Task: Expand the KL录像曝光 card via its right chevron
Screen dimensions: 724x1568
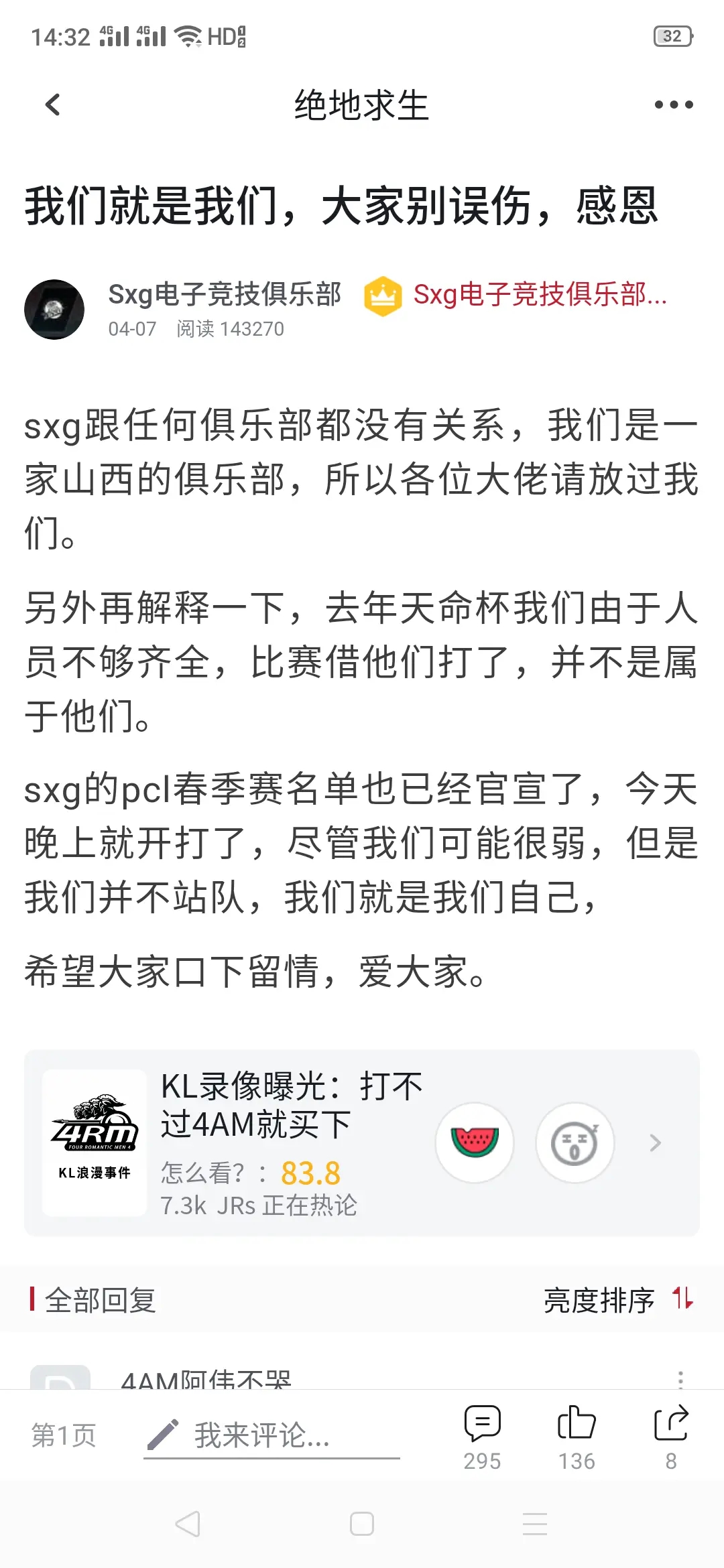Action: [x=655, y=1143]
